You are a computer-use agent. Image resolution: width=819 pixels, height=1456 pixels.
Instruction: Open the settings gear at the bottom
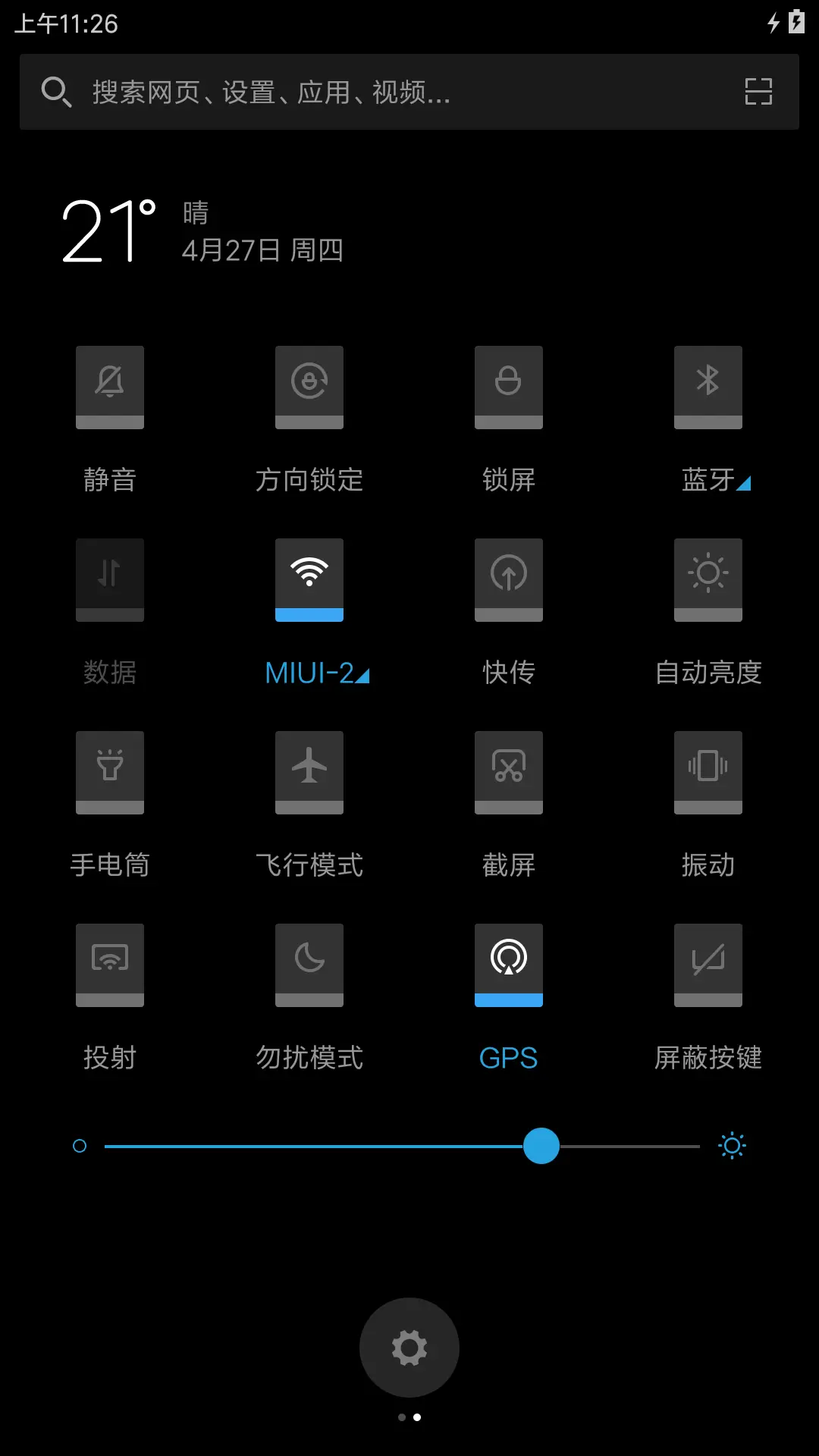[x=409, y=1348]
